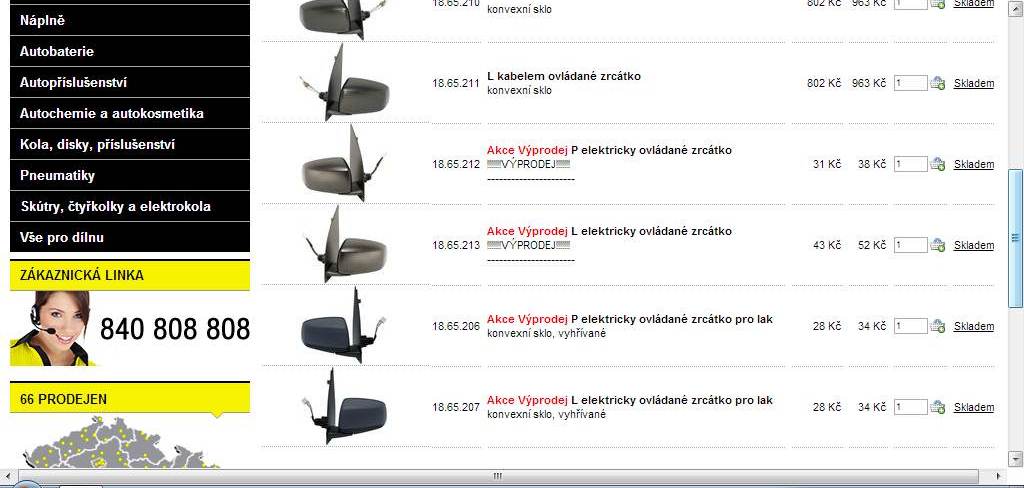1024x488 pixels.
Task: Edit quantity field for item 18.65.213
Action: click(x=910, y=245)
